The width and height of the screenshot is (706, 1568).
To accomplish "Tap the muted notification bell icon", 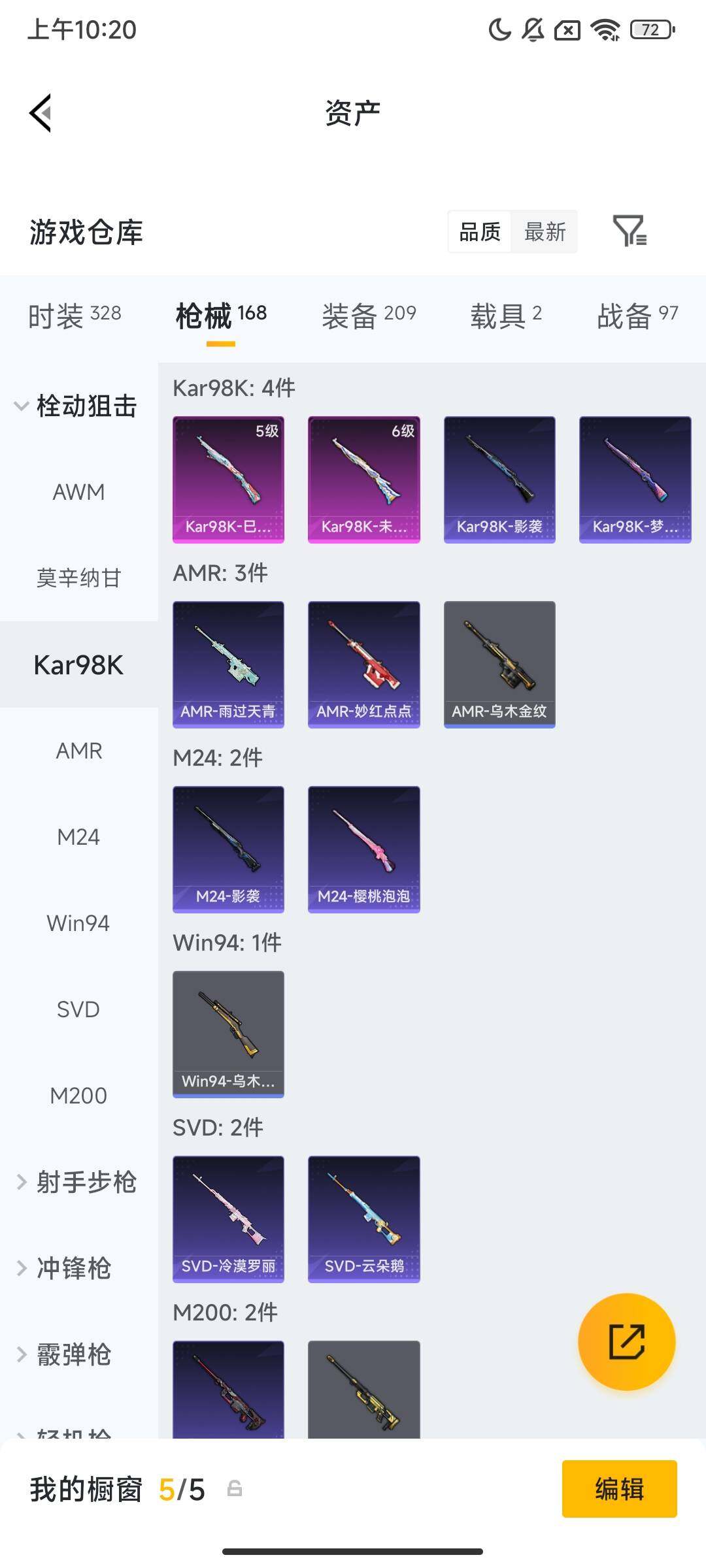I will point(531,31).
